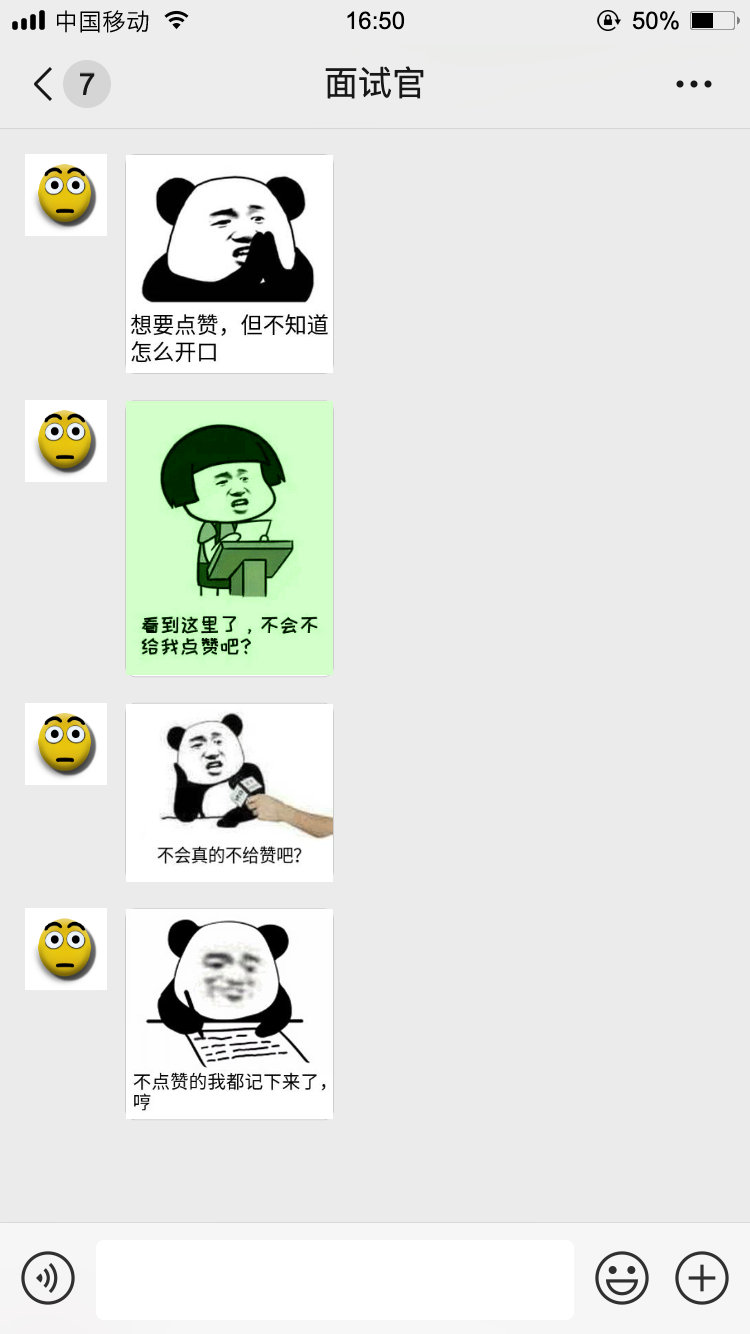The image size is (750, 1334).
Task: Open the chat info overflow menu
Action: 693,85
